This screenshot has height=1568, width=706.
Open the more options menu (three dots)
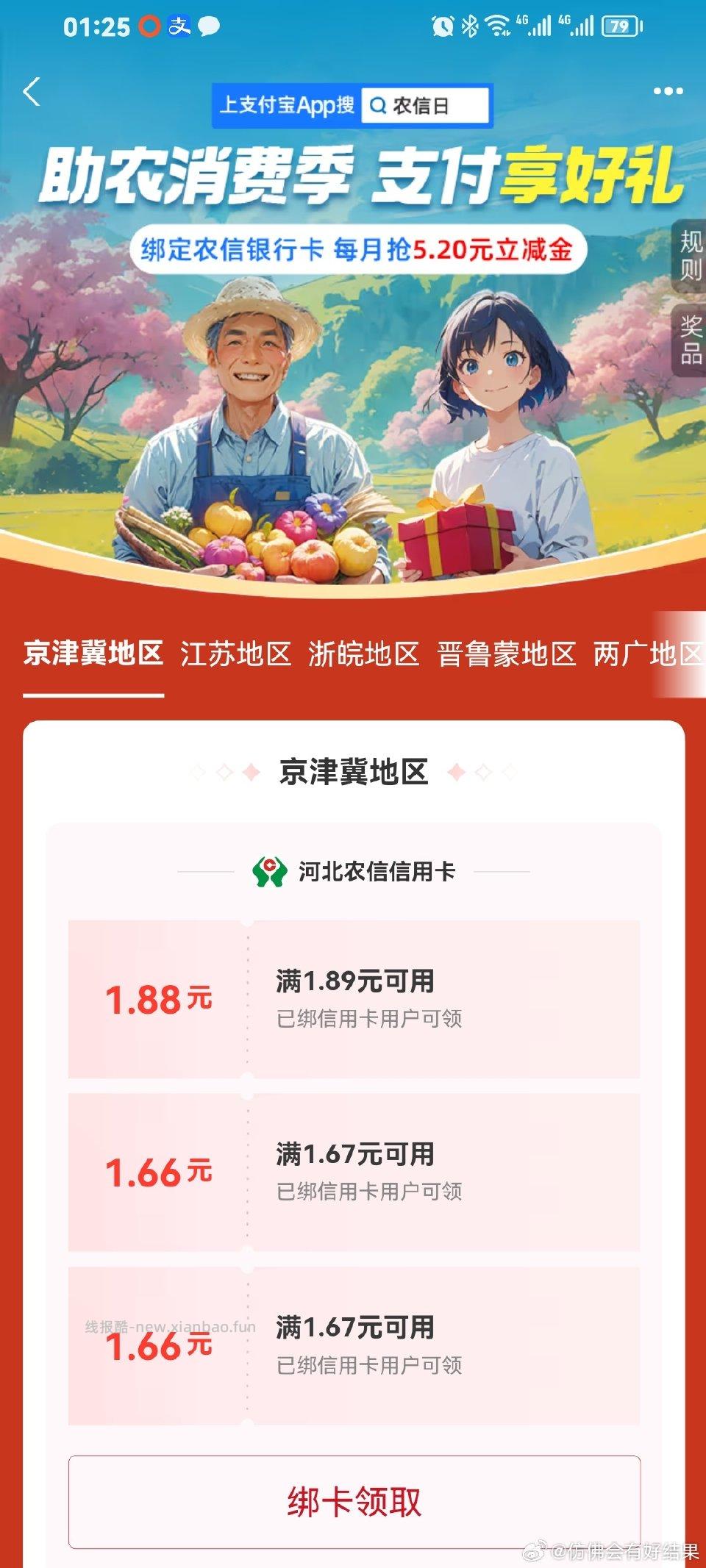[x=670, y=91]
